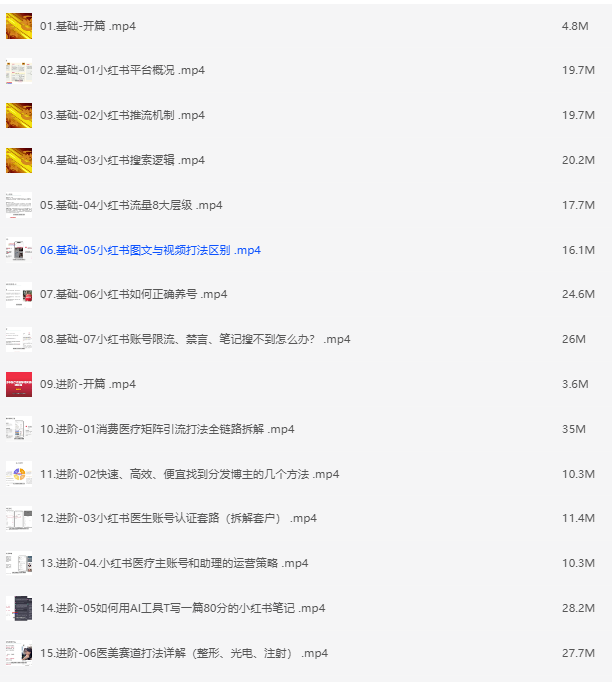This screenshot has height=685, width=612.
Task: Play 09.进阶-开篇 .mp4
Action: click(88, 384)
